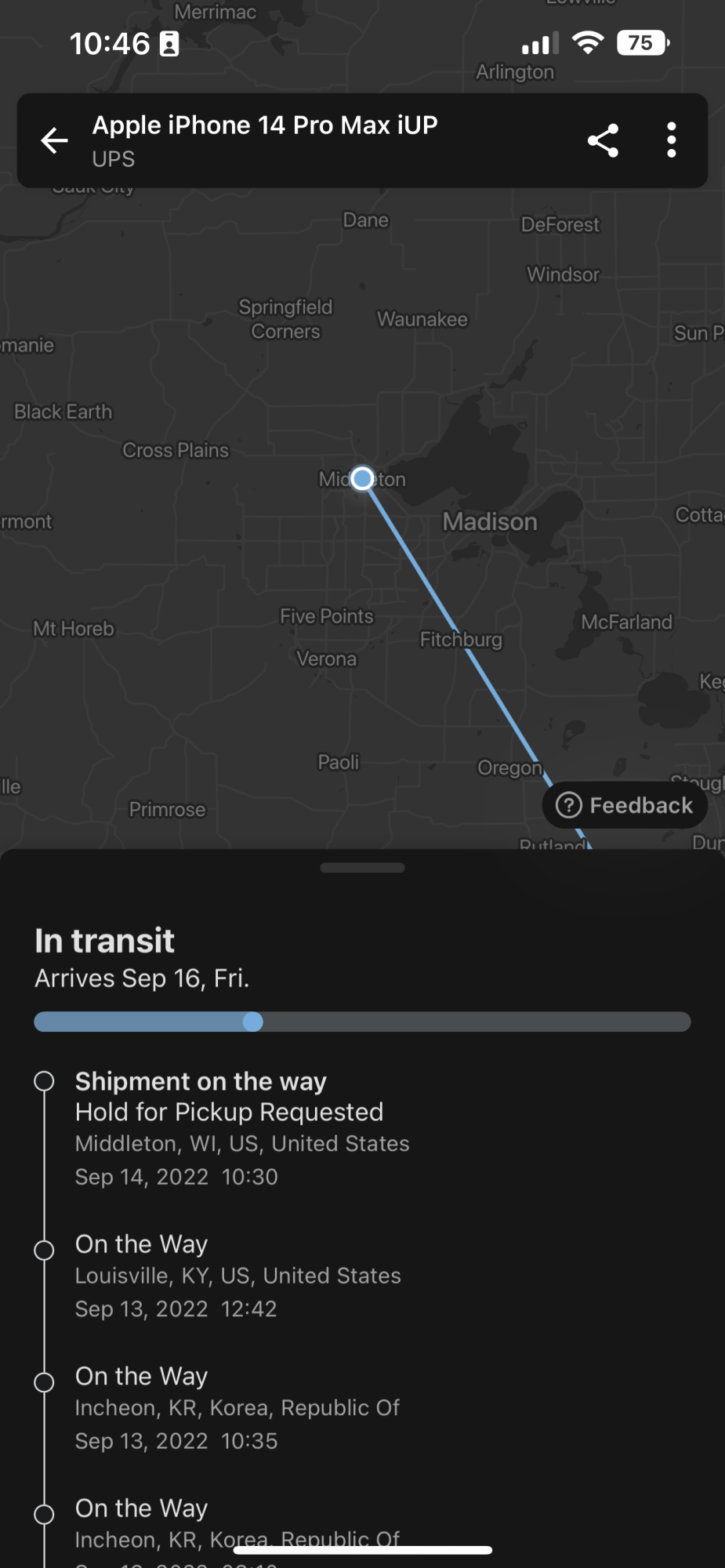This screenshot has width=725, height=1568.
Task: Go back using the arrow icon
Action: [x=54, y=141]
